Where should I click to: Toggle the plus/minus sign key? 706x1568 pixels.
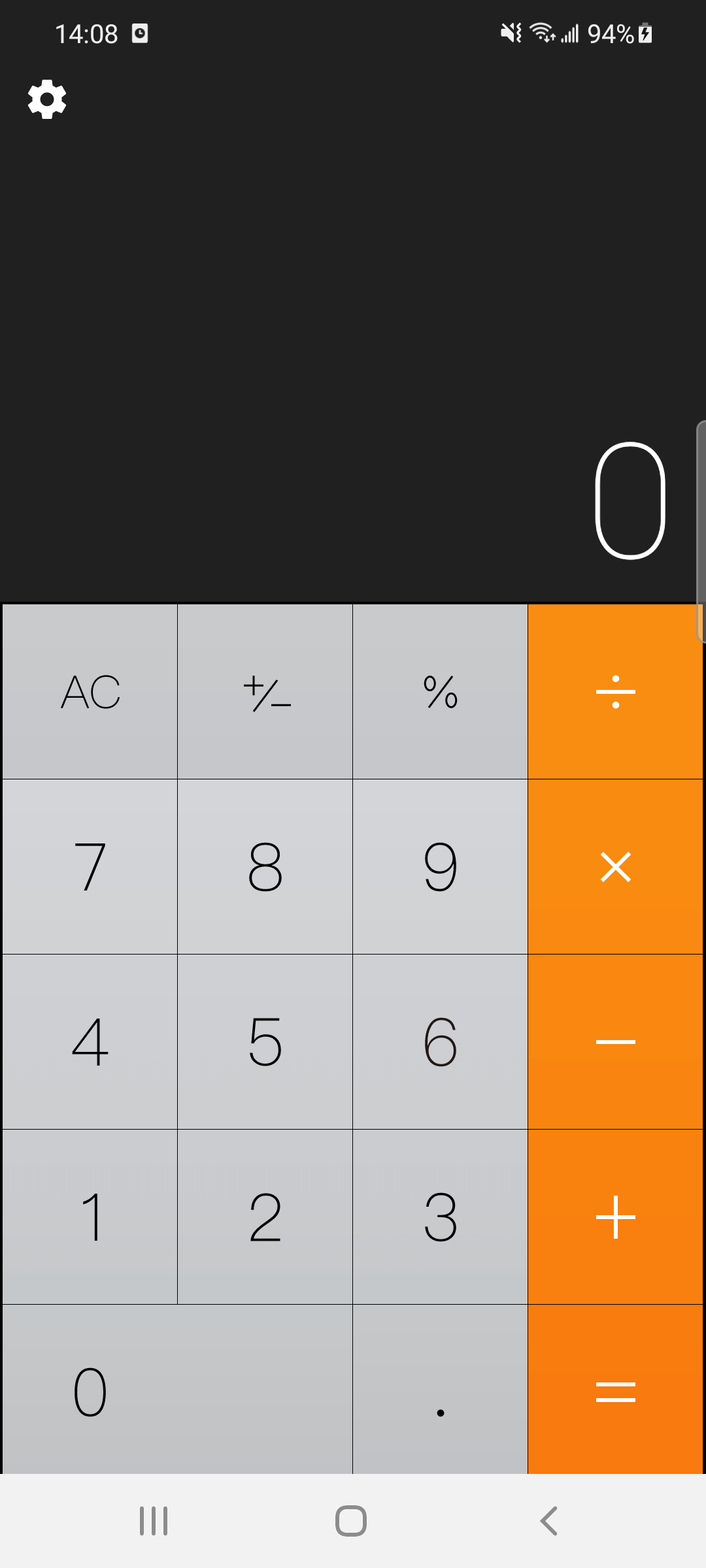click(265, 692)
